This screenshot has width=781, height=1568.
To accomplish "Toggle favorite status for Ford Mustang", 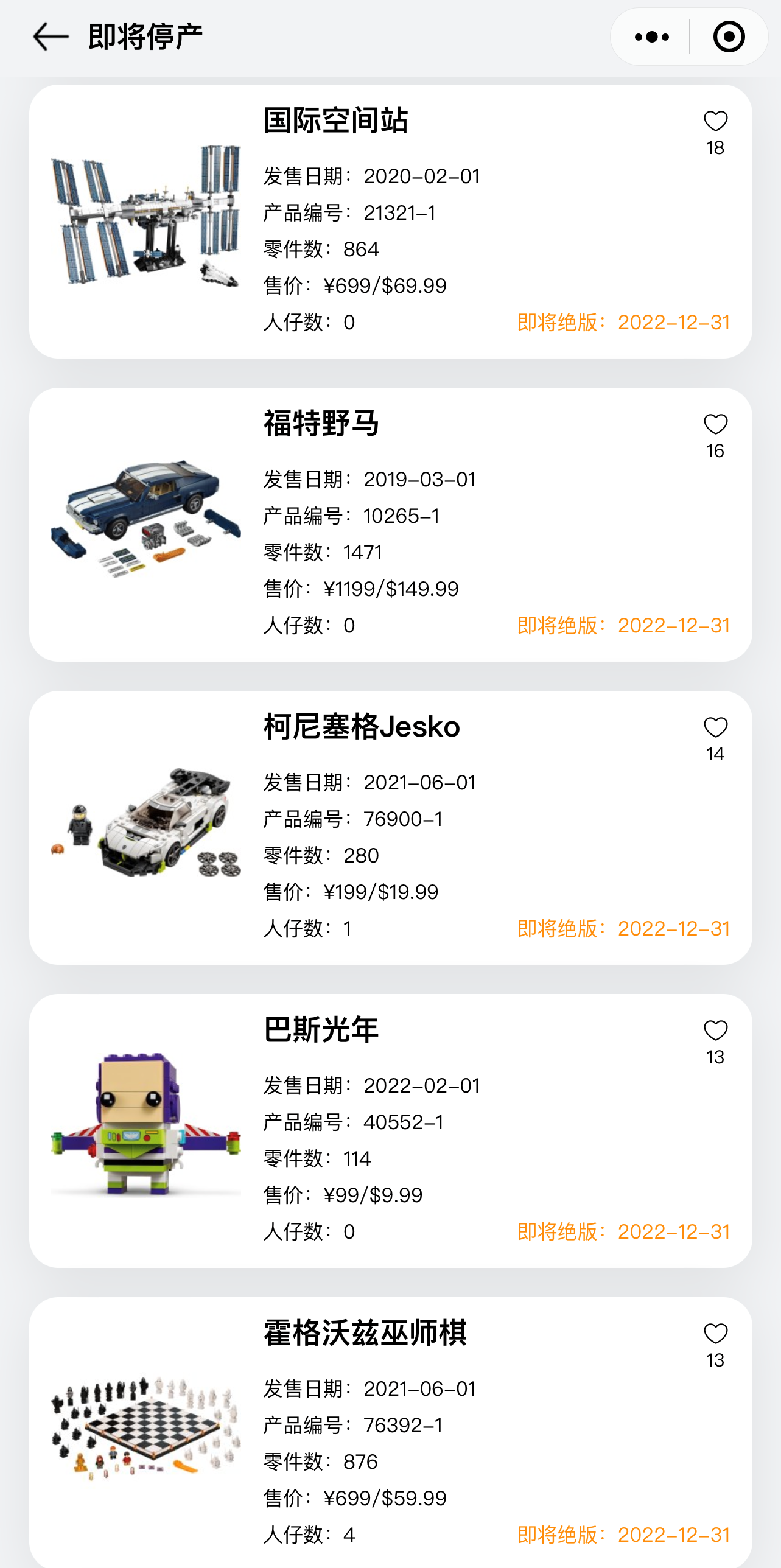I will 715,424.
